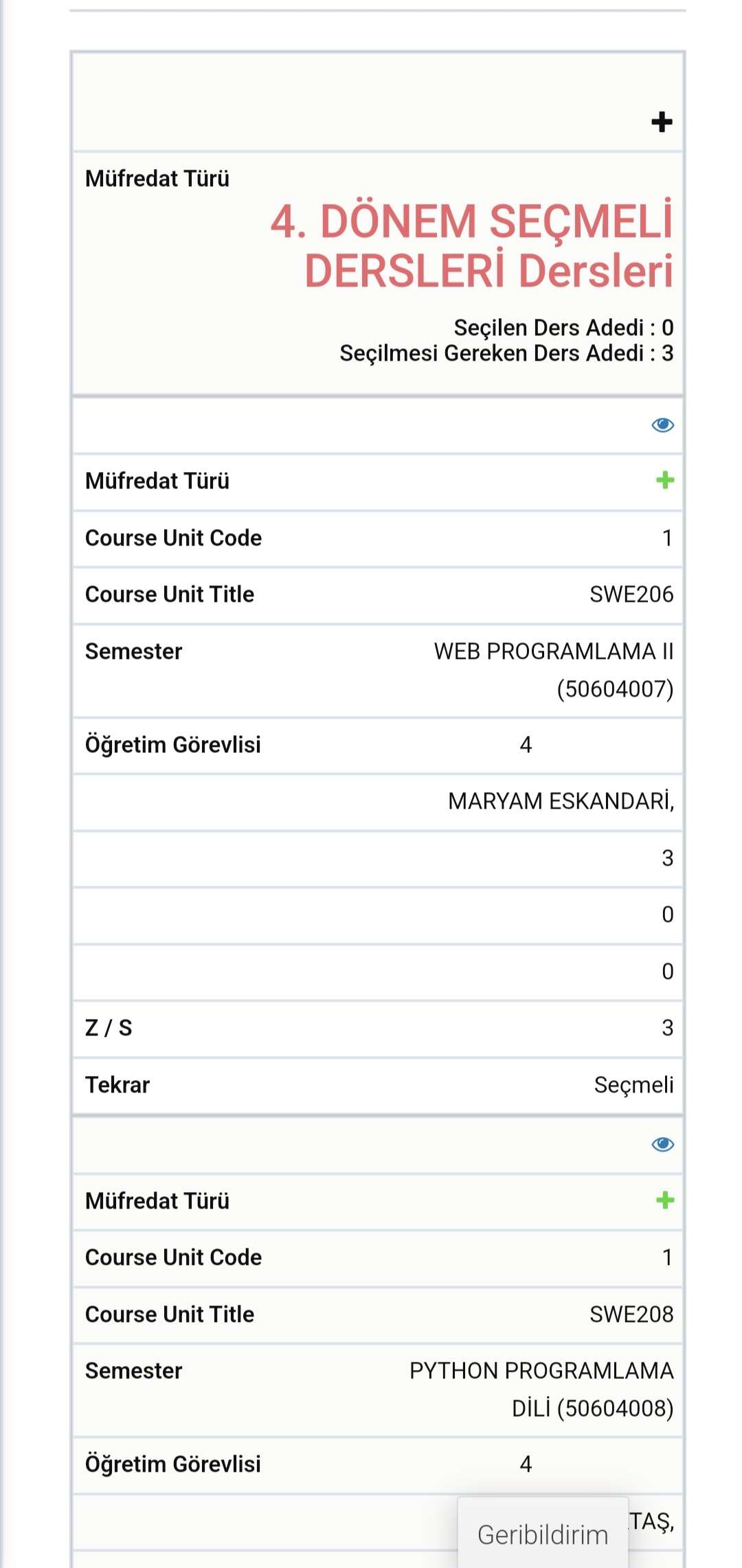Screen dimensions: 742x1568
Task: Open the Geribildirim feedback button
Action: (x=543, y=1534)
